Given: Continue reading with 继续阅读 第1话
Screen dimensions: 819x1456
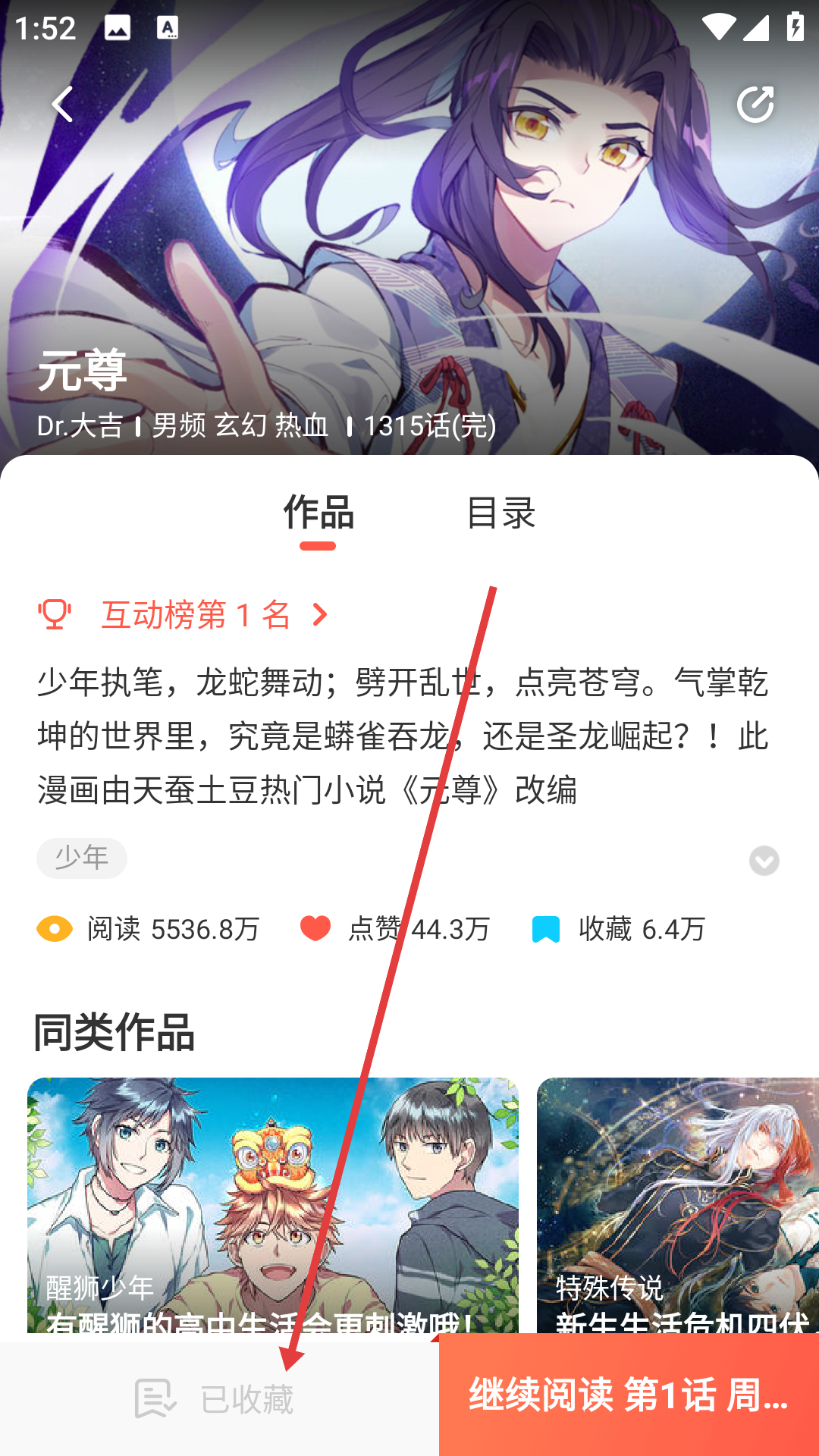Looking at the screenshot, I should point(629,1395).
